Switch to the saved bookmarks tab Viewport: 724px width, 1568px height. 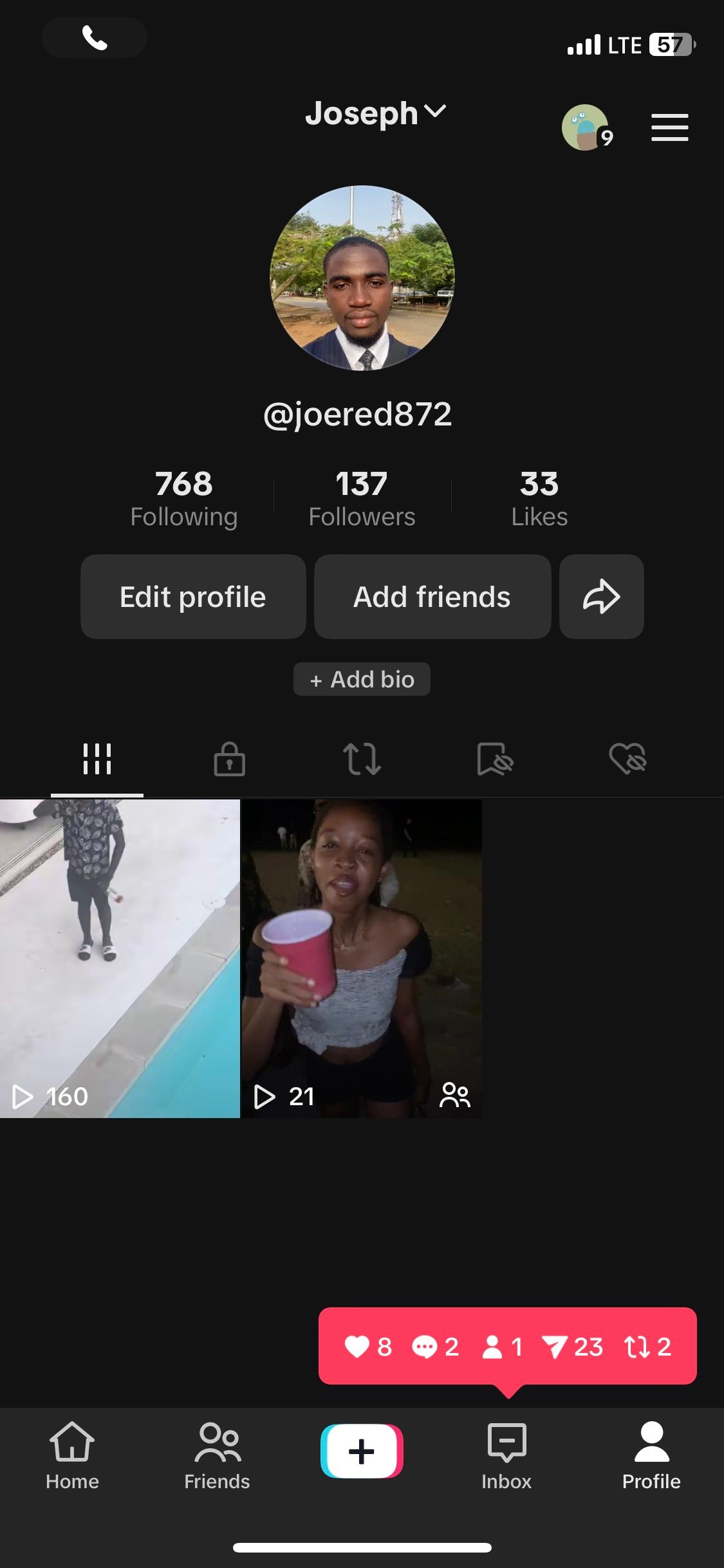coord(494,759)
